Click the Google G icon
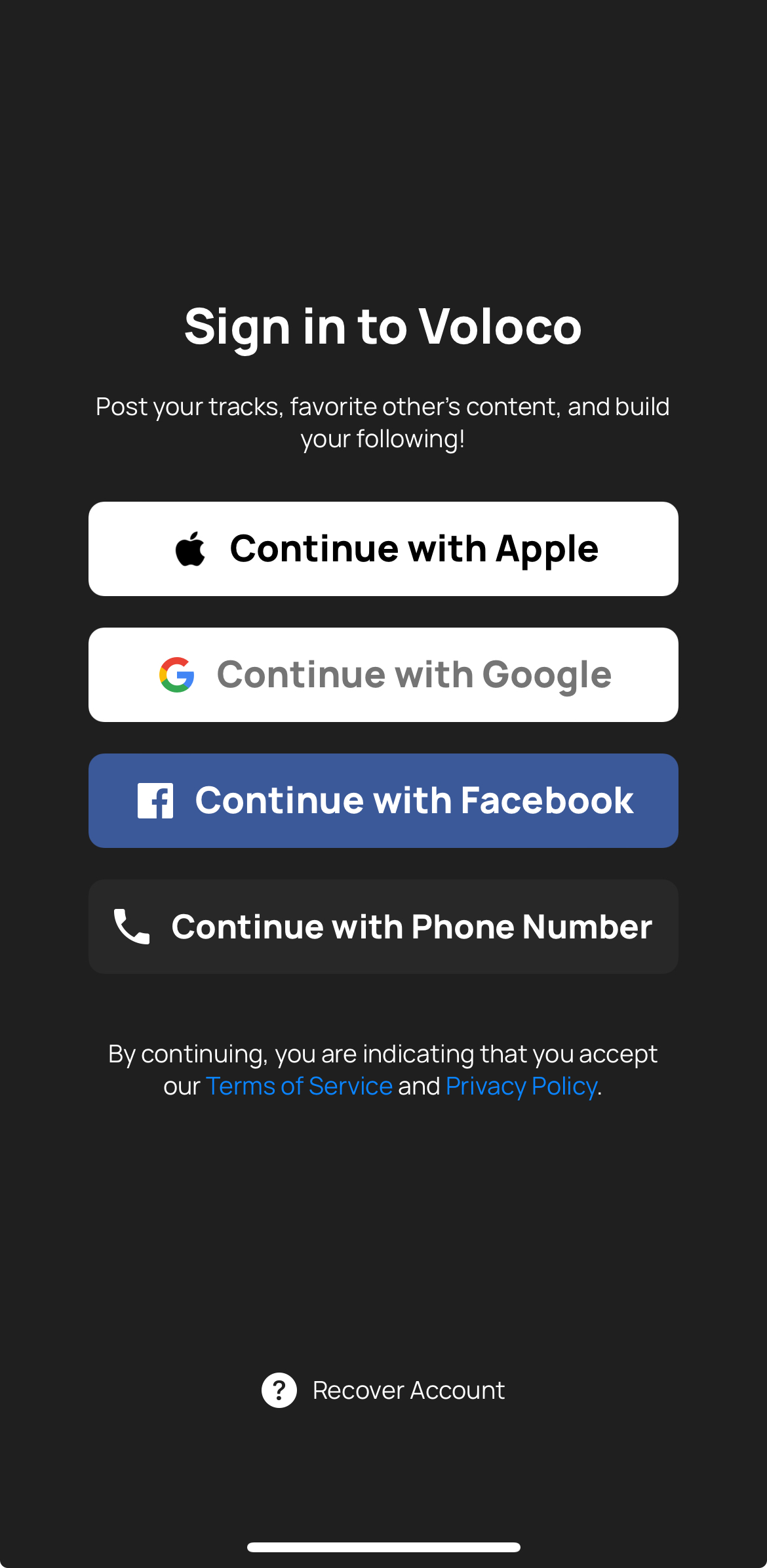This screenshot has width=767, height=1568. (176, 674)
